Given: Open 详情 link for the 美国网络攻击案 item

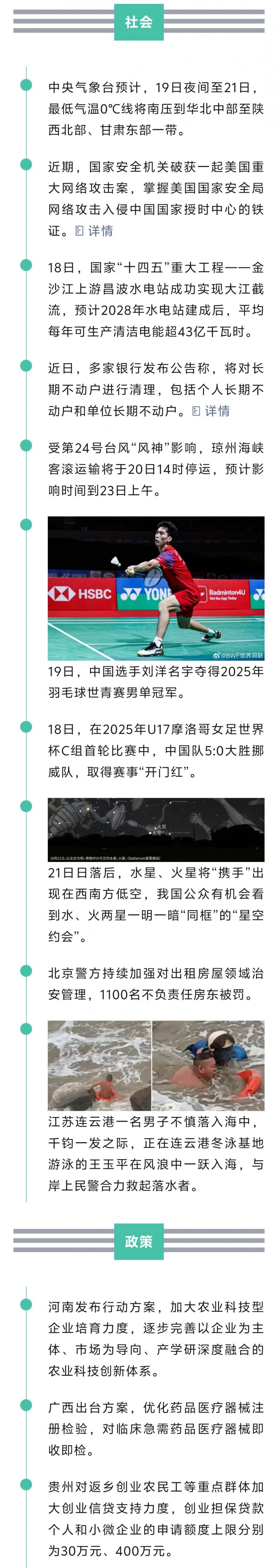Looking at the screenshot, I should click(x=95, y=231).
